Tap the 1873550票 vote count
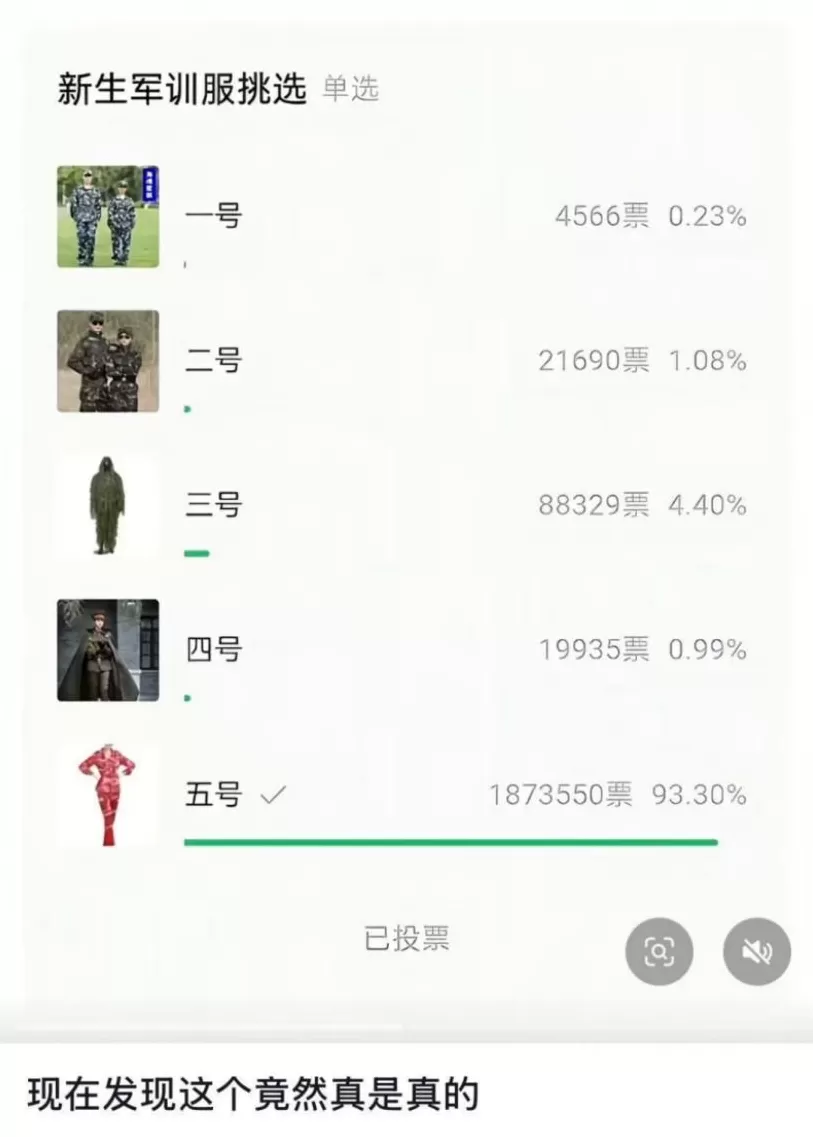Viewport: 813px width, 1137px height. coord(563,793)
